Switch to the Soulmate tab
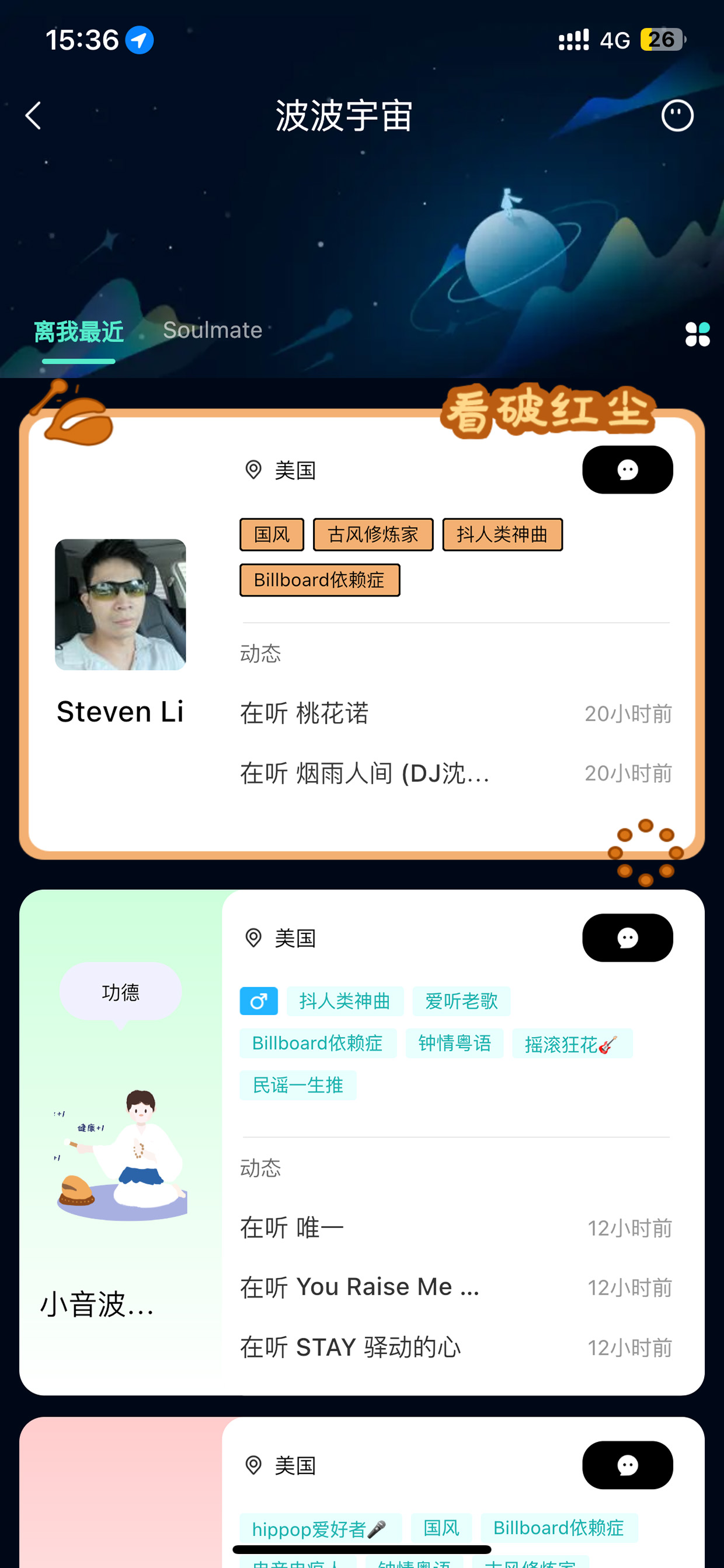 213,331
